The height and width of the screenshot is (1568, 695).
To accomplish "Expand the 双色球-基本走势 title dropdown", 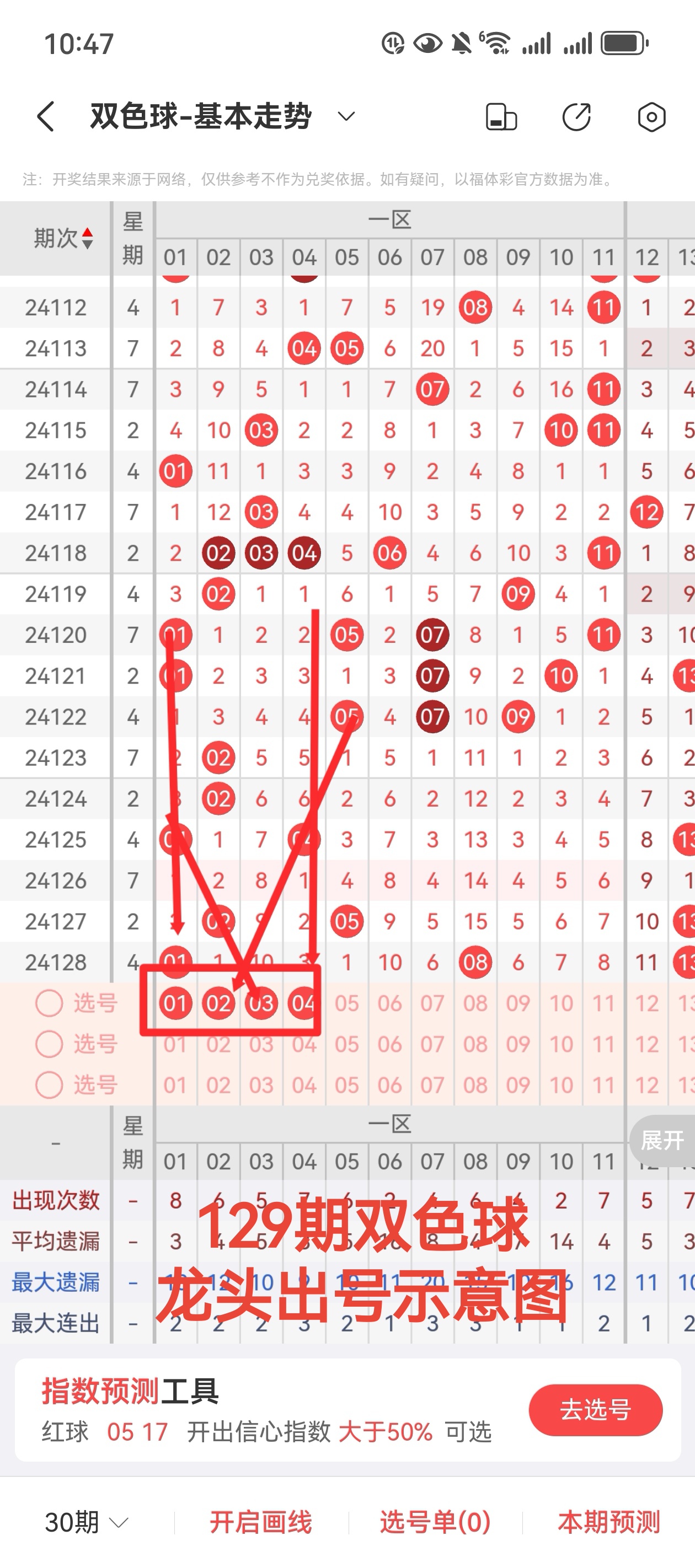I will [x=346, y=116].
